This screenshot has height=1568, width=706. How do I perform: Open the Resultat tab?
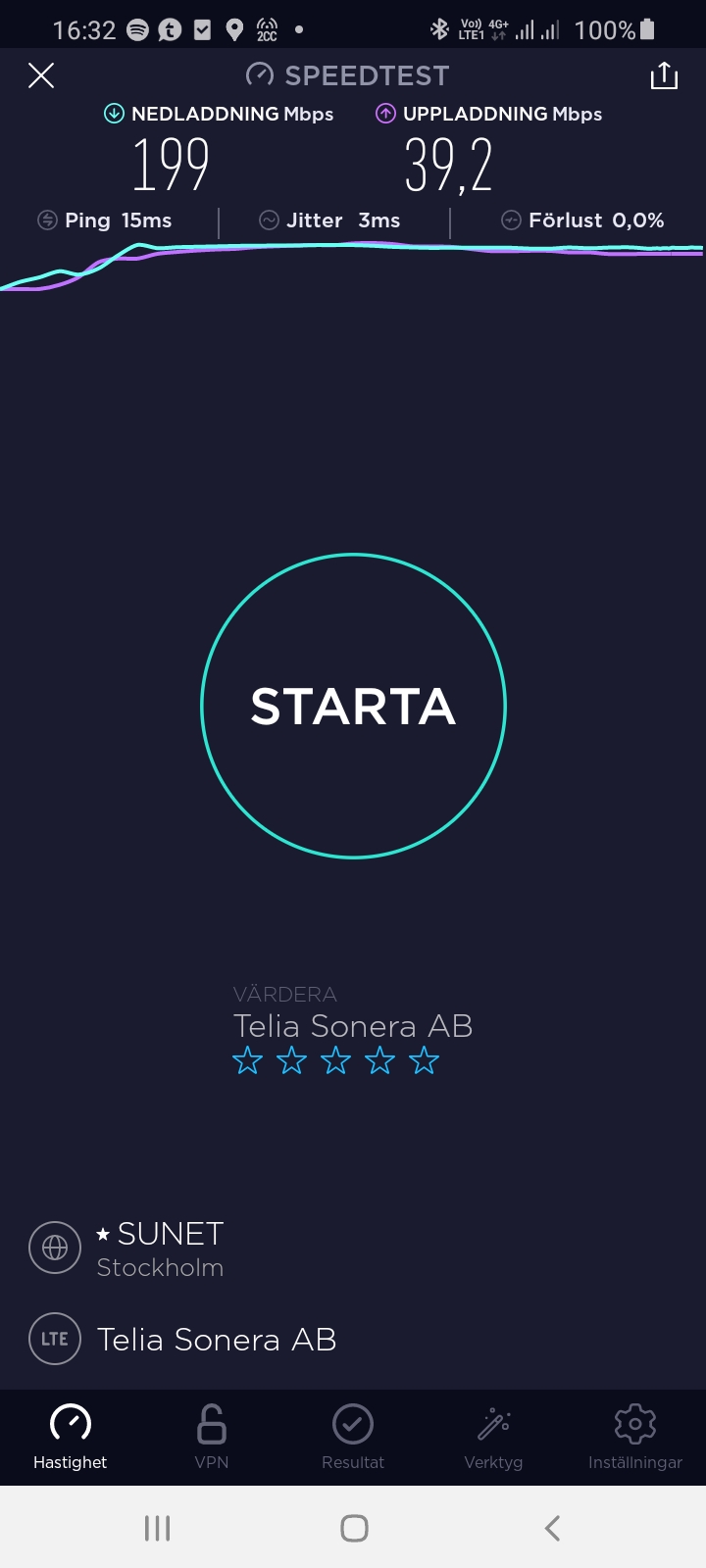[x=353, y=1437]
